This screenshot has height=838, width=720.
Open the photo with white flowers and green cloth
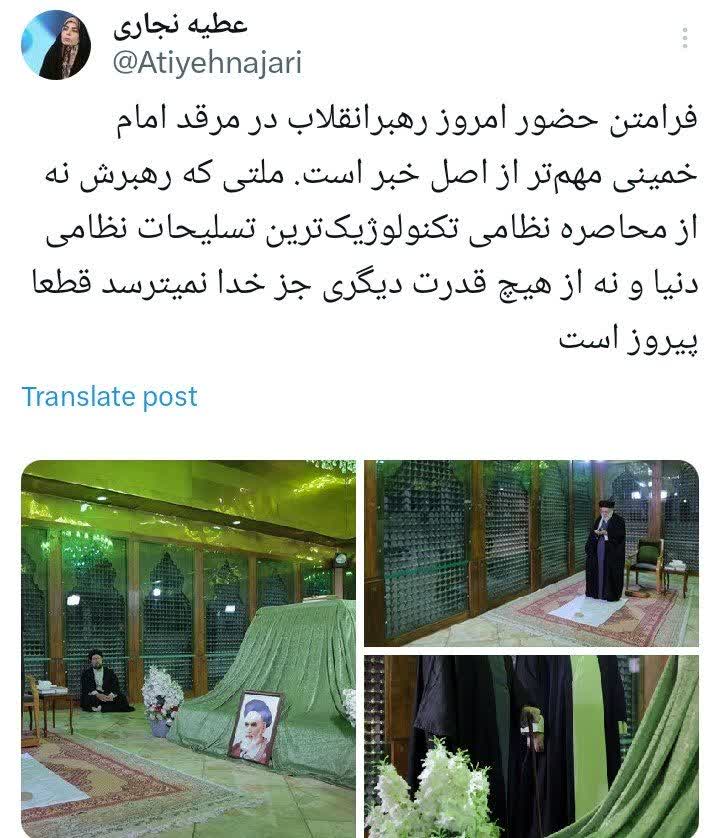click(531, 746)
